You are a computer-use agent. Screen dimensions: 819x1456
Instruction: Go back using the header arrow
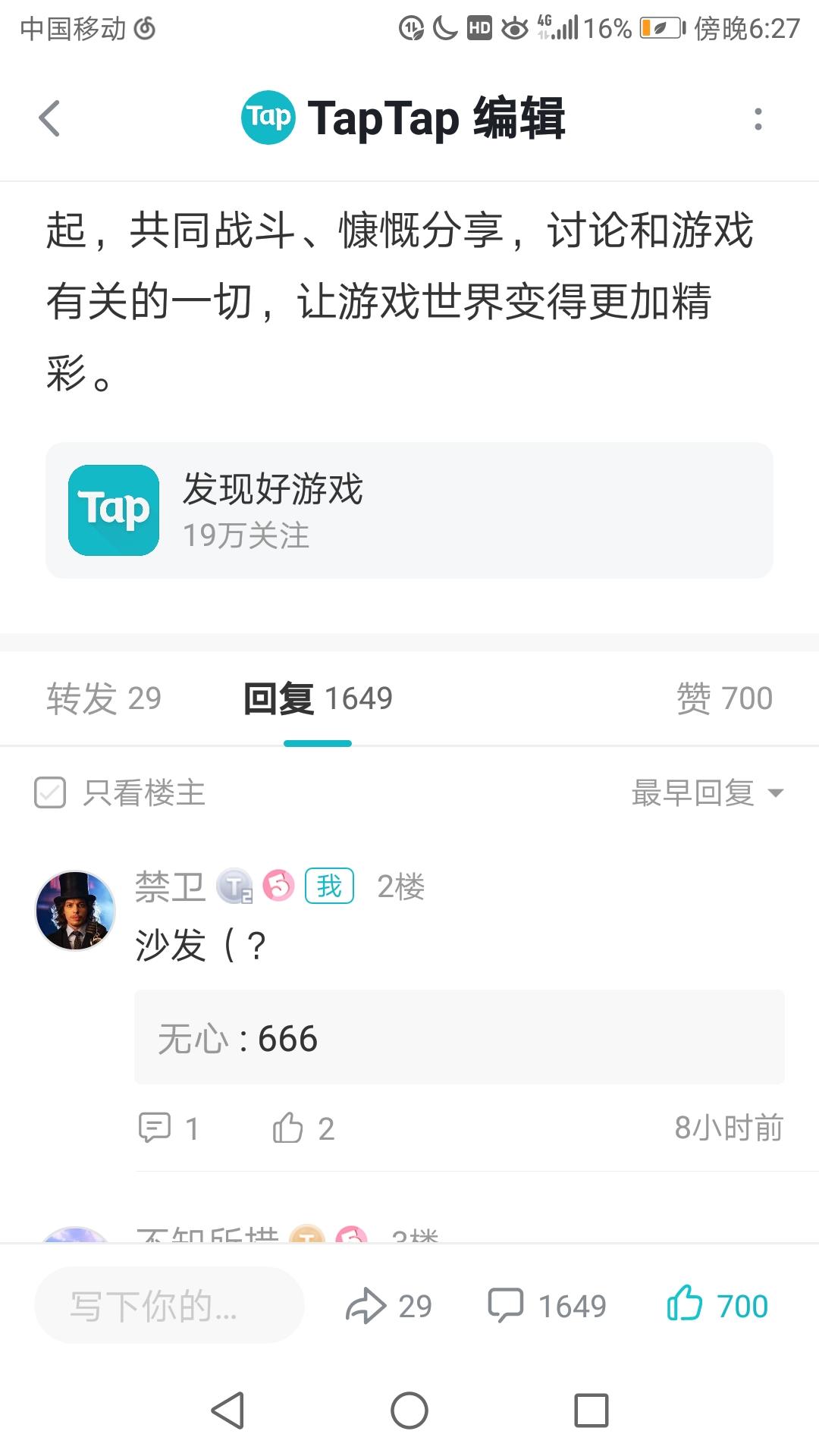(49, 119)
